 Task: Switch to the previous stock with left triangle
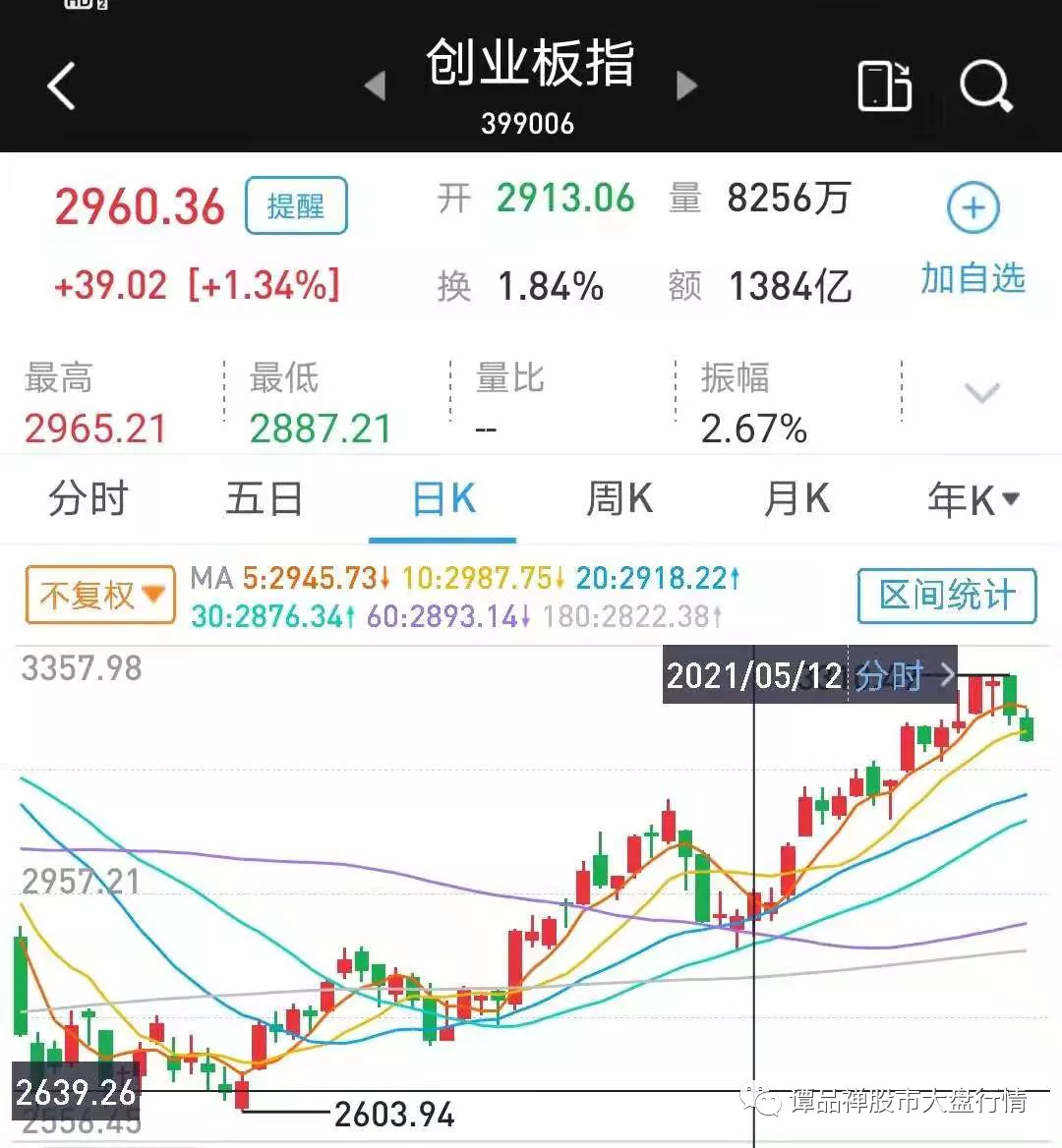point(374,86)
